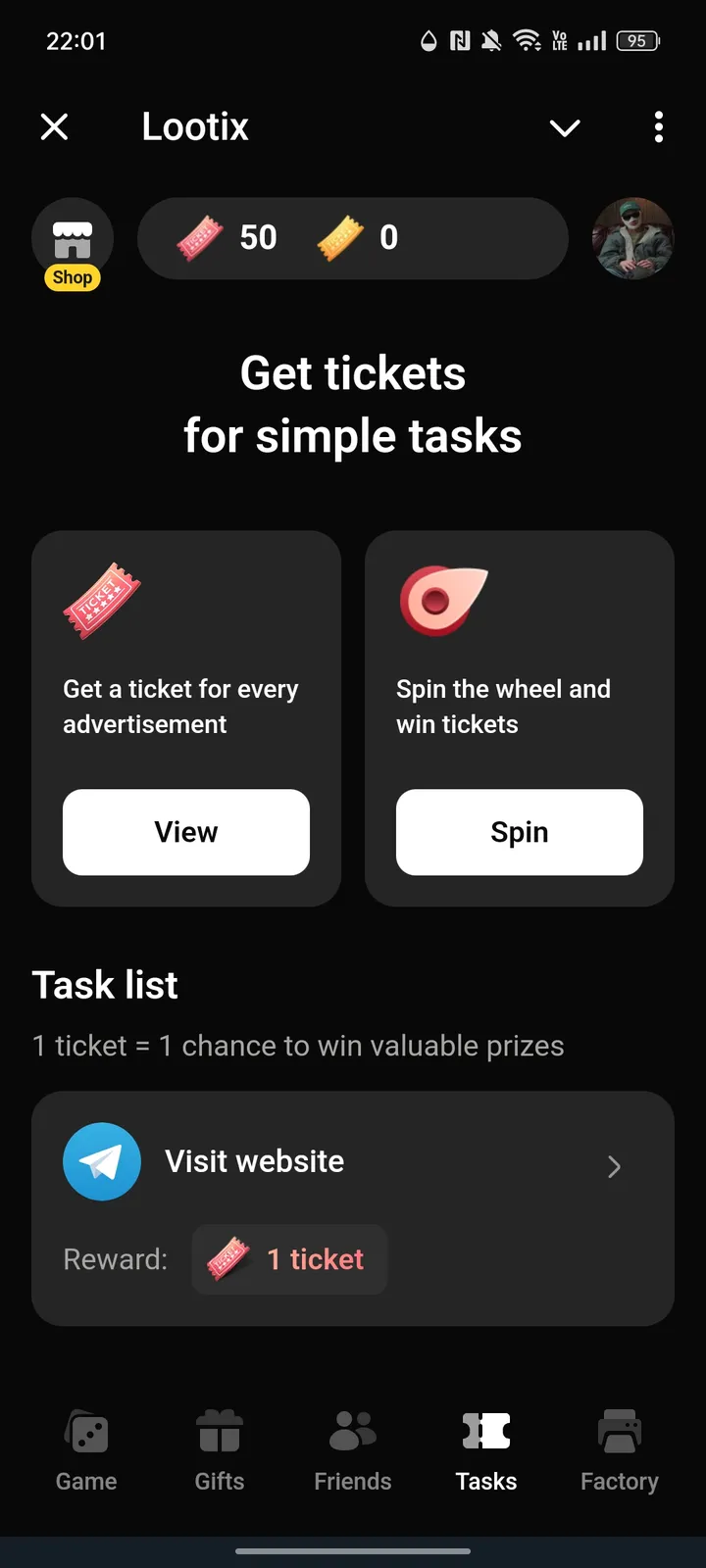Viewport: 706px width, 1568px height.
Task: Expand the Visit website task chevron
Action: pyautogui.click(x=614, y=1166)
